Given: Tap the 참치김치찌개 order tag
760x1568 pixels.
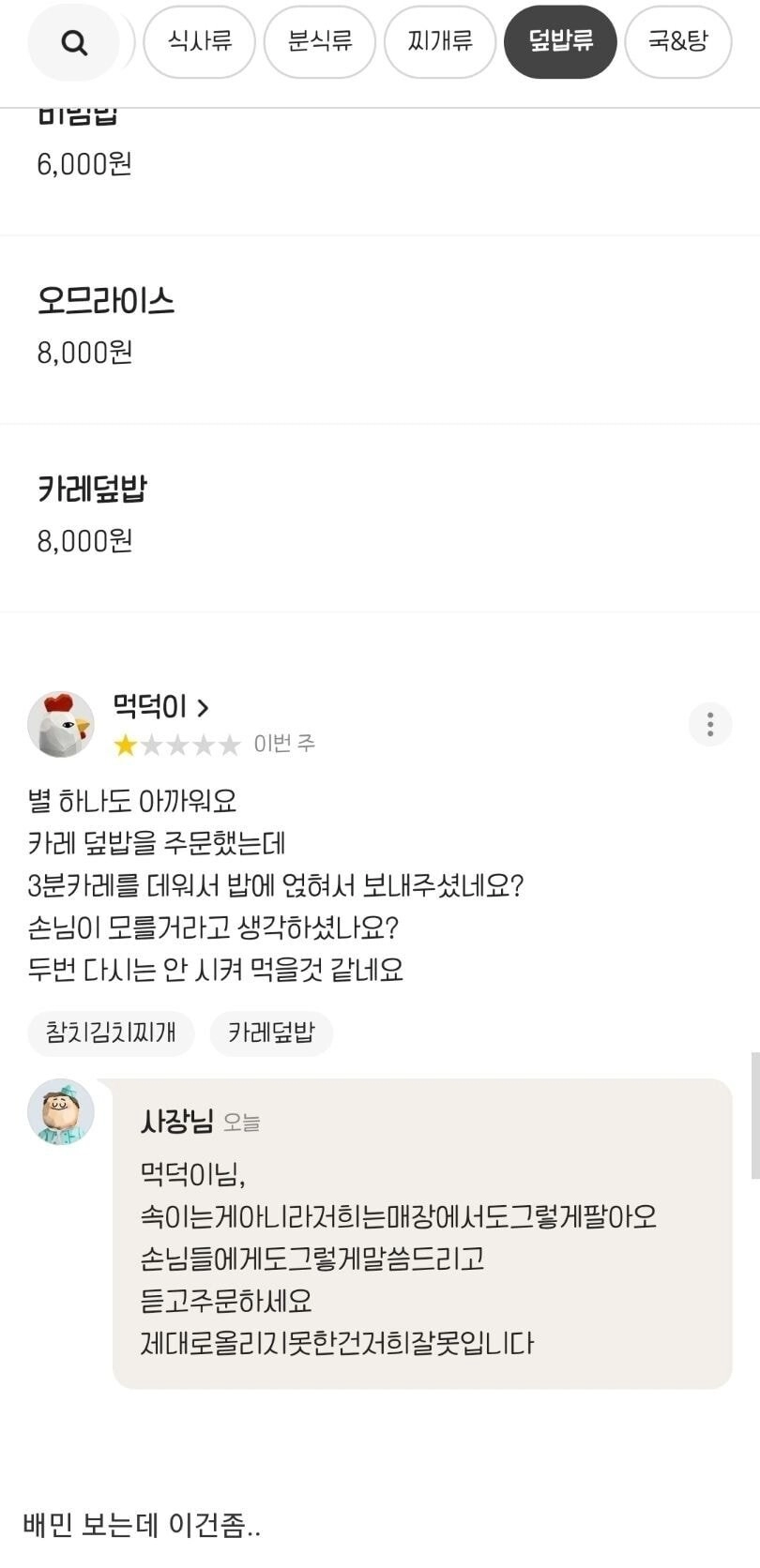Looking at the screenshot, I should coord(110,1033).
